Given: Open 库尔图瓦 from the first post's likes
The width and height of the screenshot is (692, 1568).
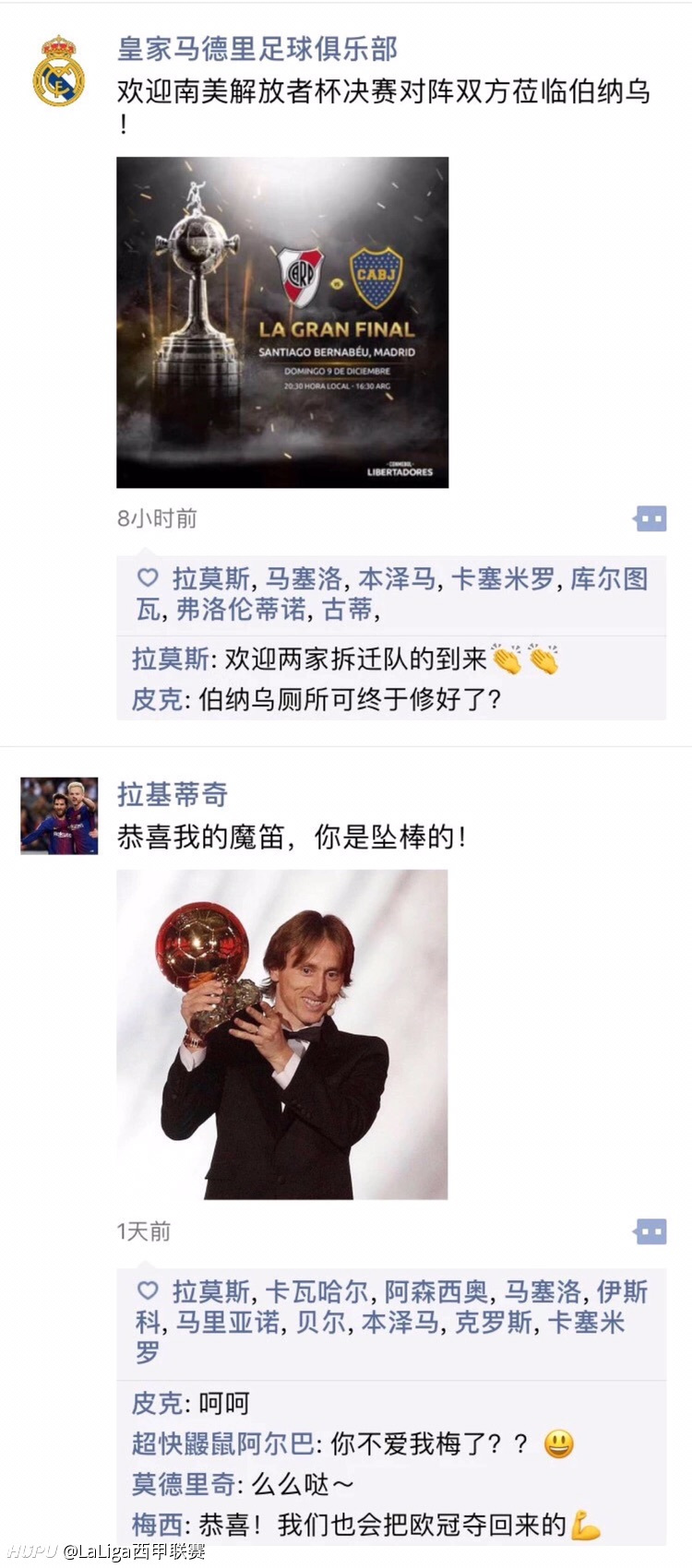Looking at the screenshot, I should pyautogui.click(x=609, y=579).
